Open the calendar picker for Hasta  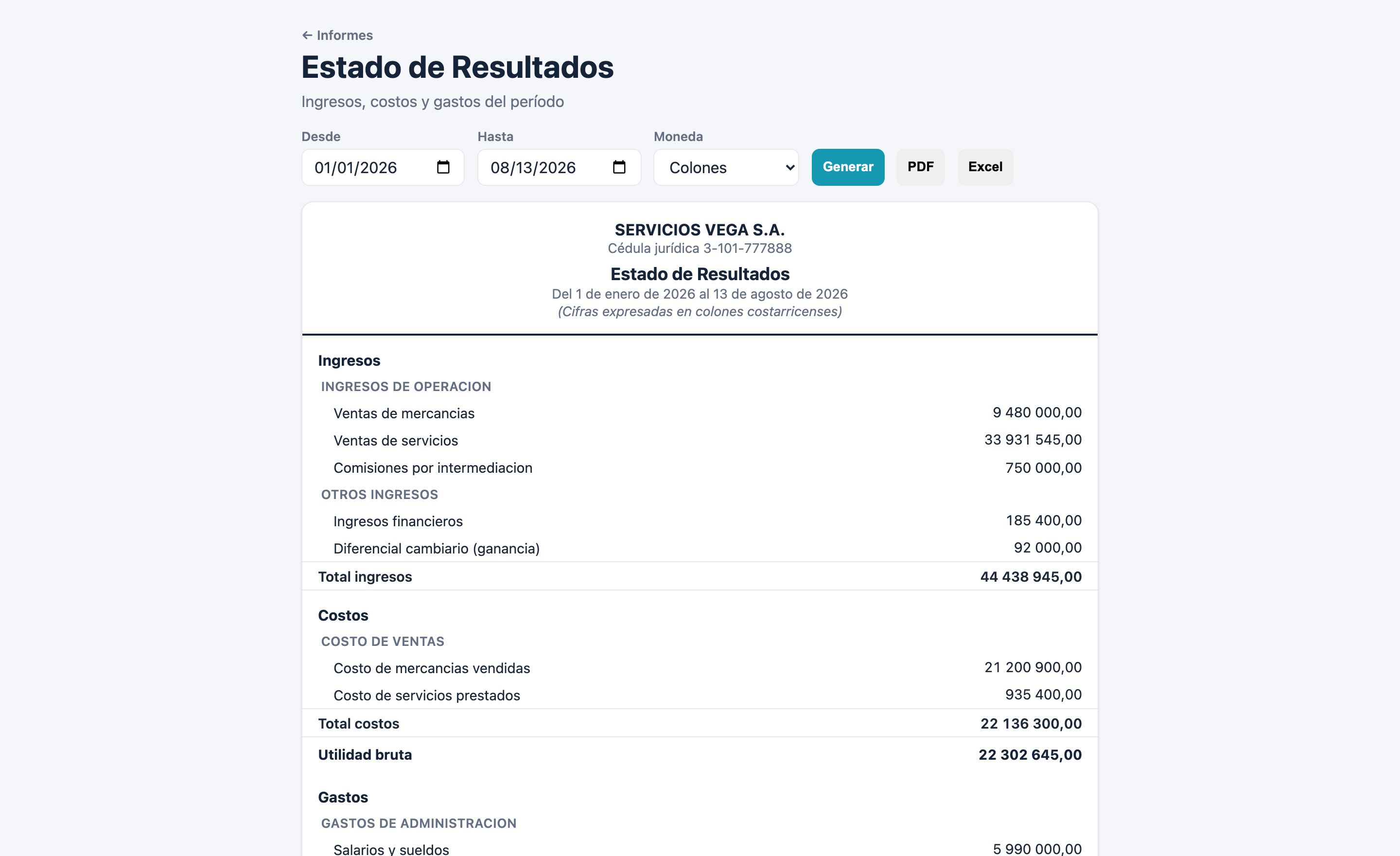click(x=619, y=167)
